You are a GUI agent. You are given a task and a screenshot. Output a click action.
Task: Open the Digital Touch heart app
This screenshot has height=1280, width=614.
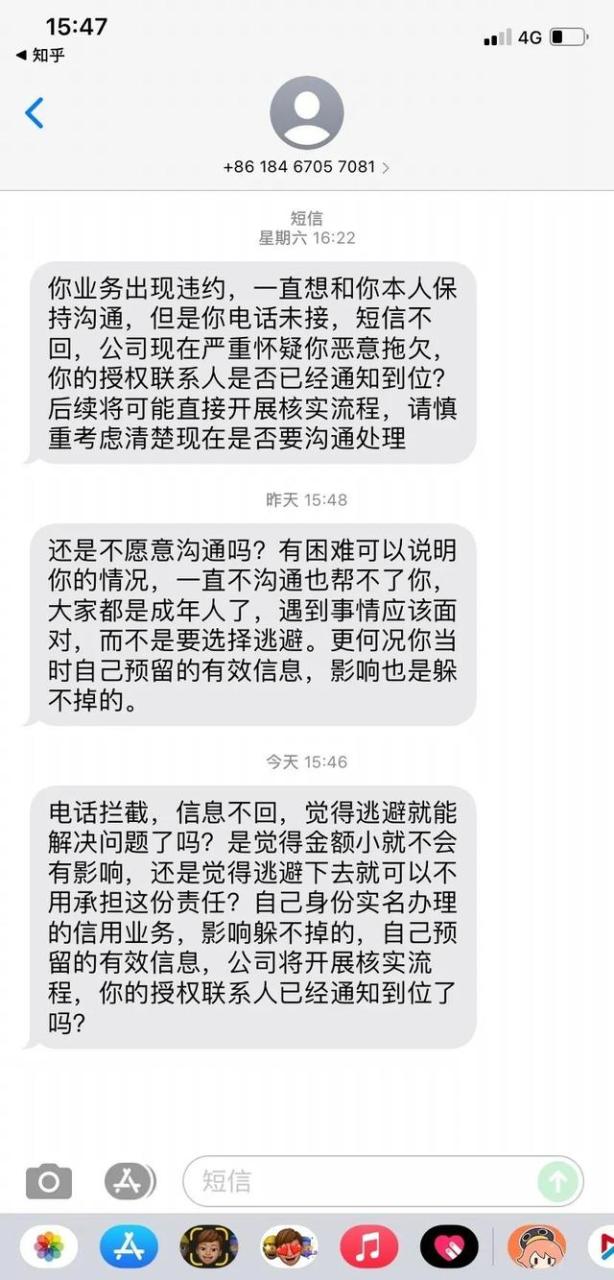(x=449, y=1246)
